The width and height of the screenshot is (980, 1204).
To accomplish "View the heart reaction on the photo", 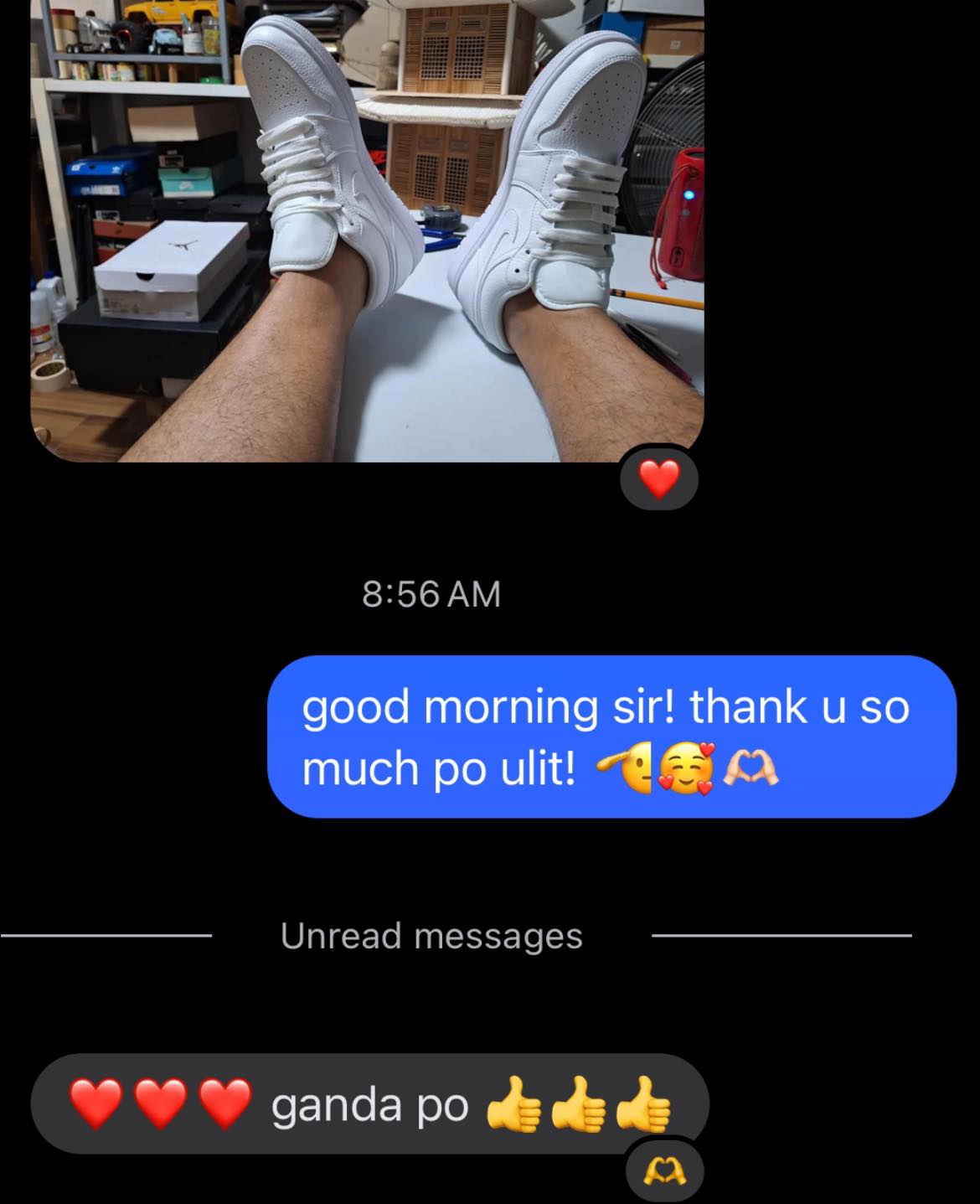I will tap(658, 479).
